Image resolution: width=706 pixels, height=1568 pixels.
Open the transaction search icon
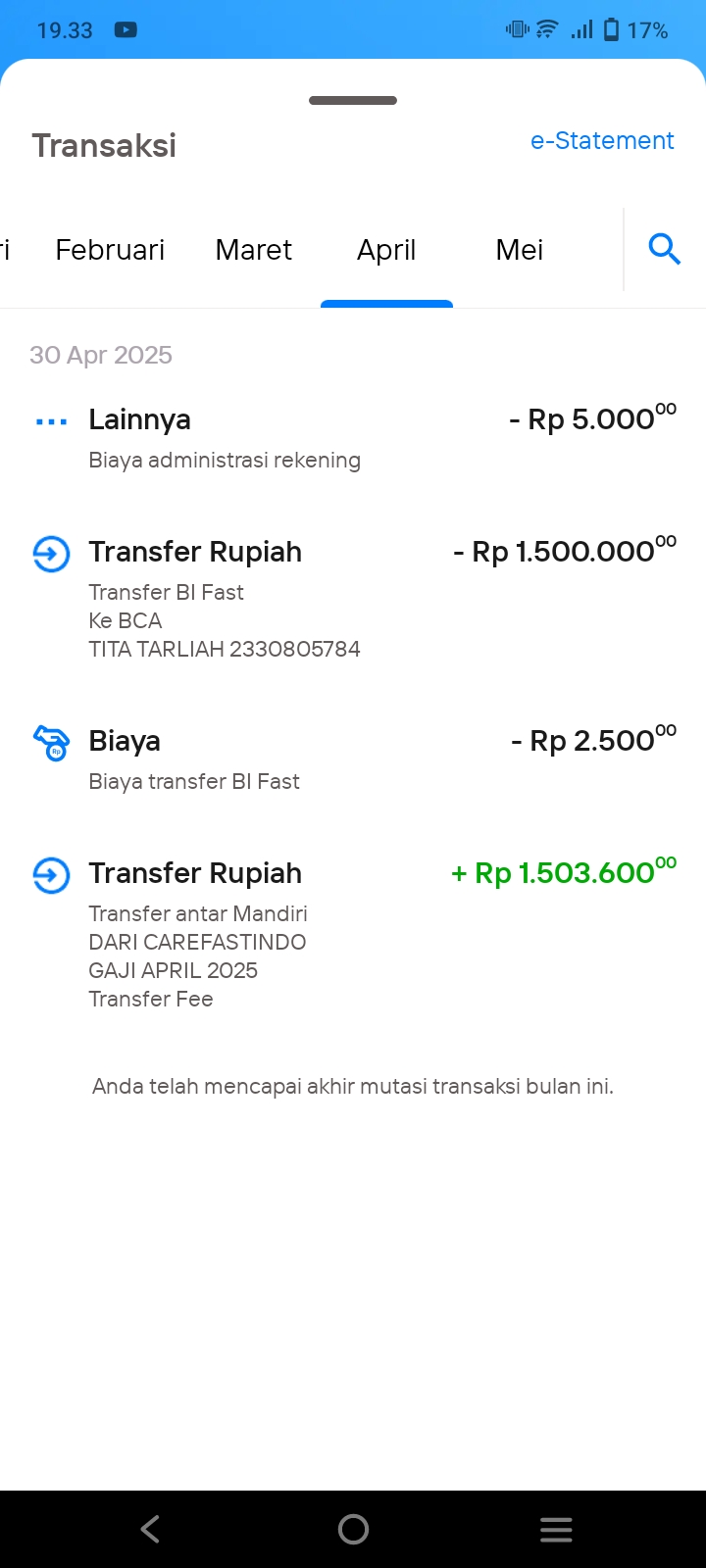point(665,250)
